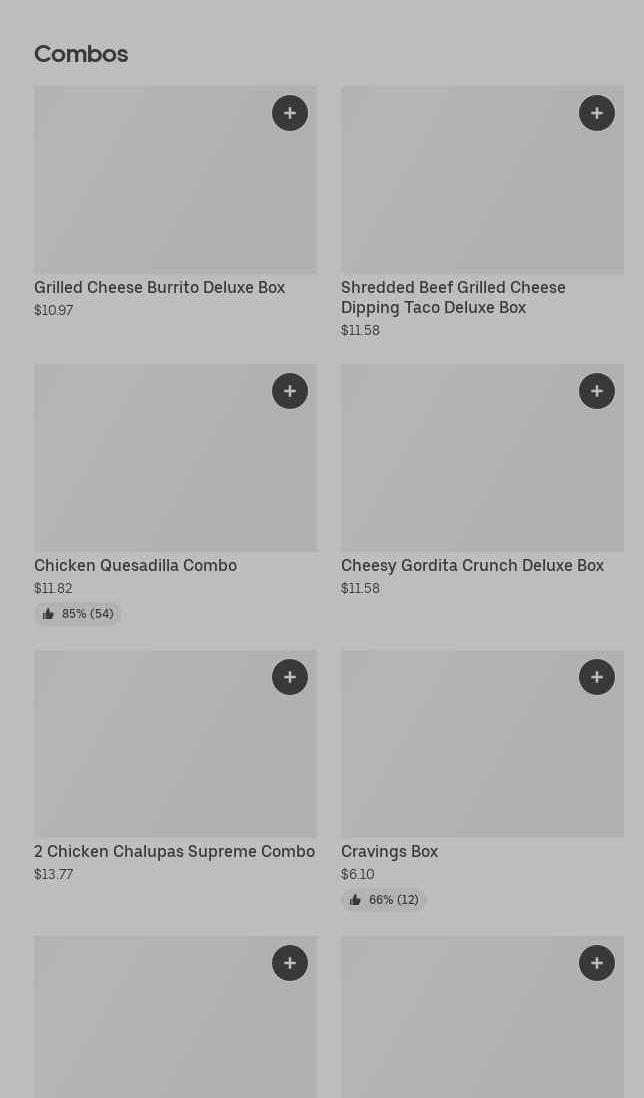The height and width of the screenshot is (1098, 644).
Task: View Shredded Beef Grilled Cheese Dipping Taco Box
Action: click(453, 298)
